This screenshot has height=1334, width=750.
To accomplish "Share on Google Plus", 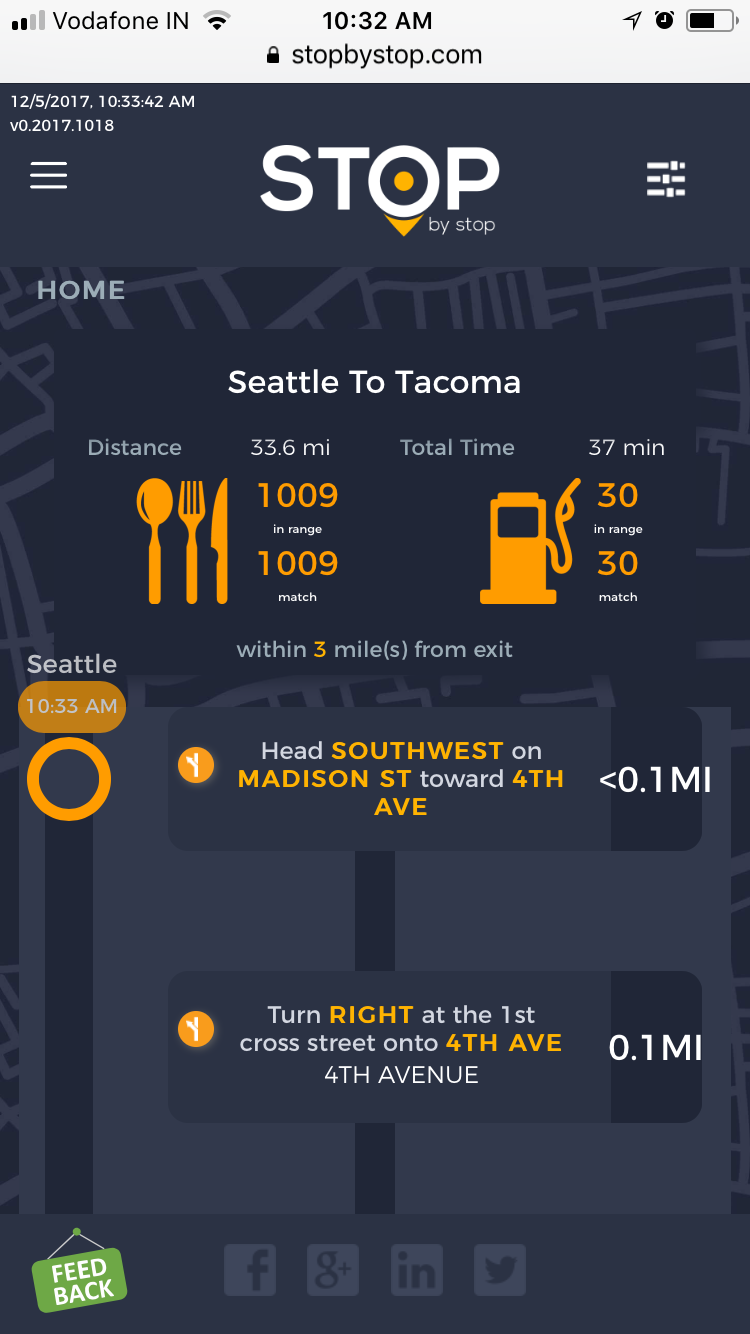I will [333, 1272].
